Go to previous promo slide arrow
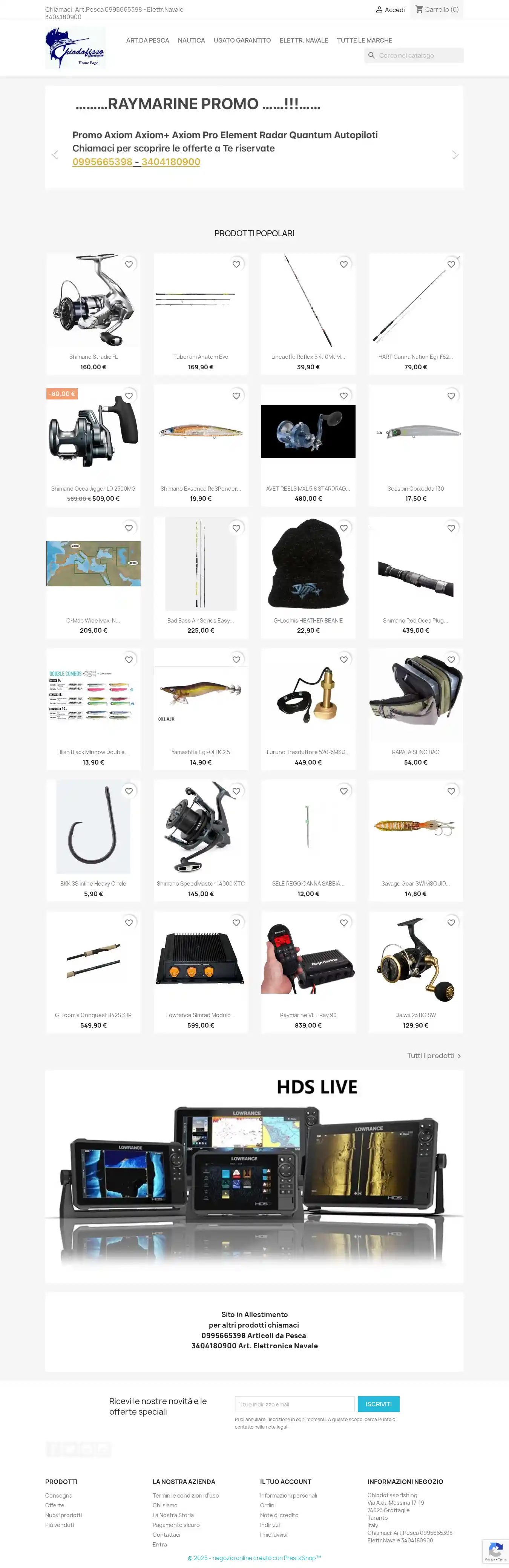This screenshot has width=509, height=1568. pyautogui.click(x=55, y=155)
